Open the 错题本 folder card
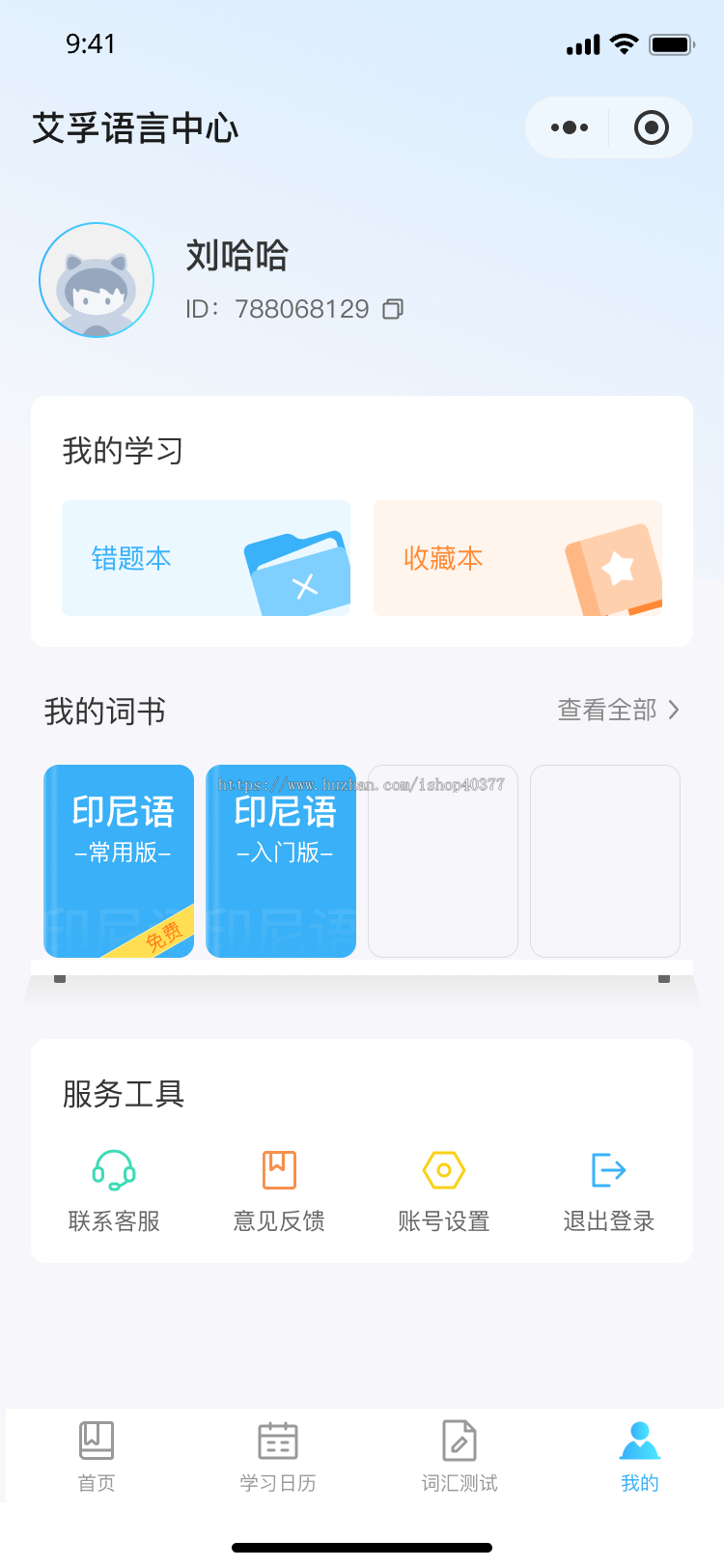The height and width of the screenshot is (1568, 724). point(206,558)
